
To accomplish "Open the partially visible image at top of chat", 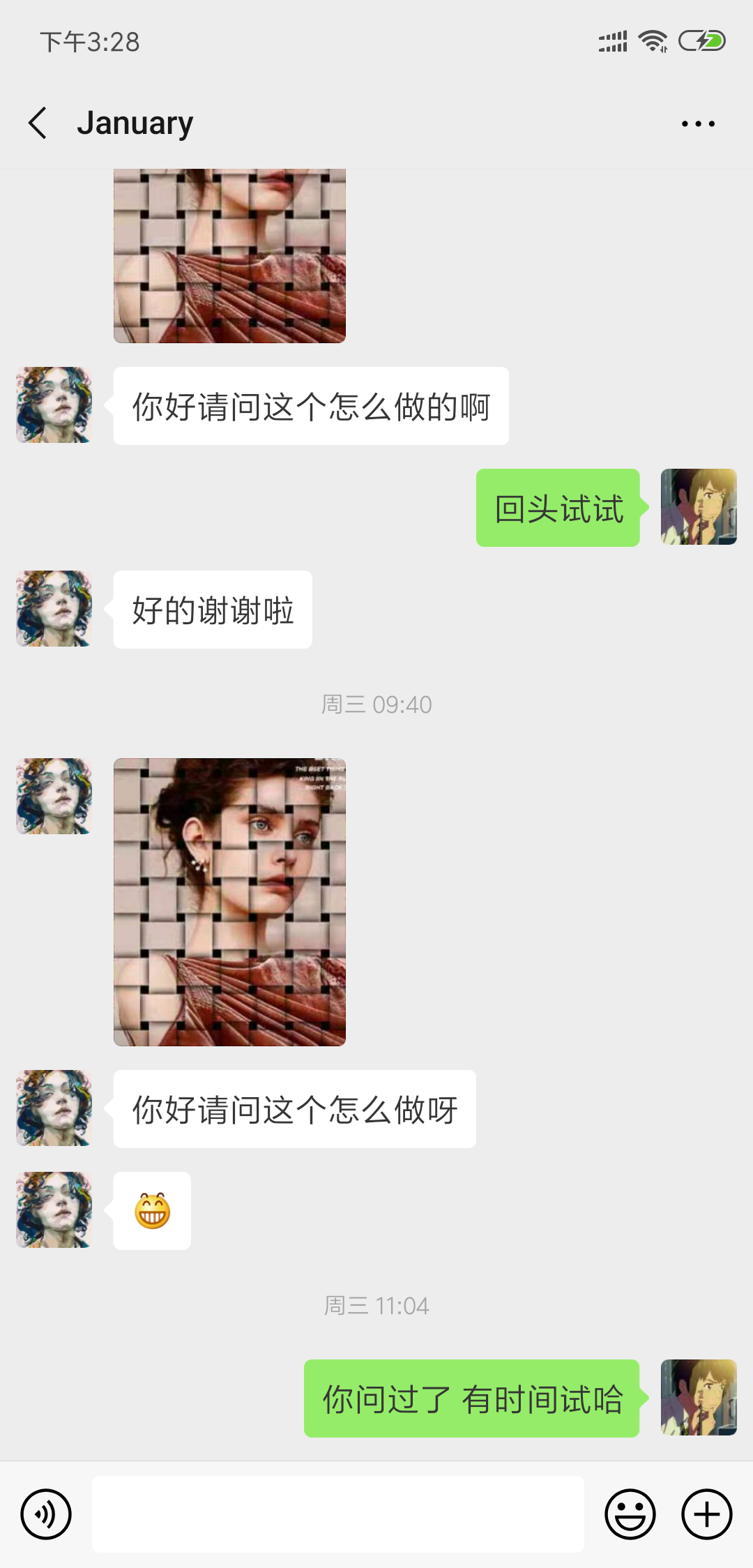I will 229,255.
